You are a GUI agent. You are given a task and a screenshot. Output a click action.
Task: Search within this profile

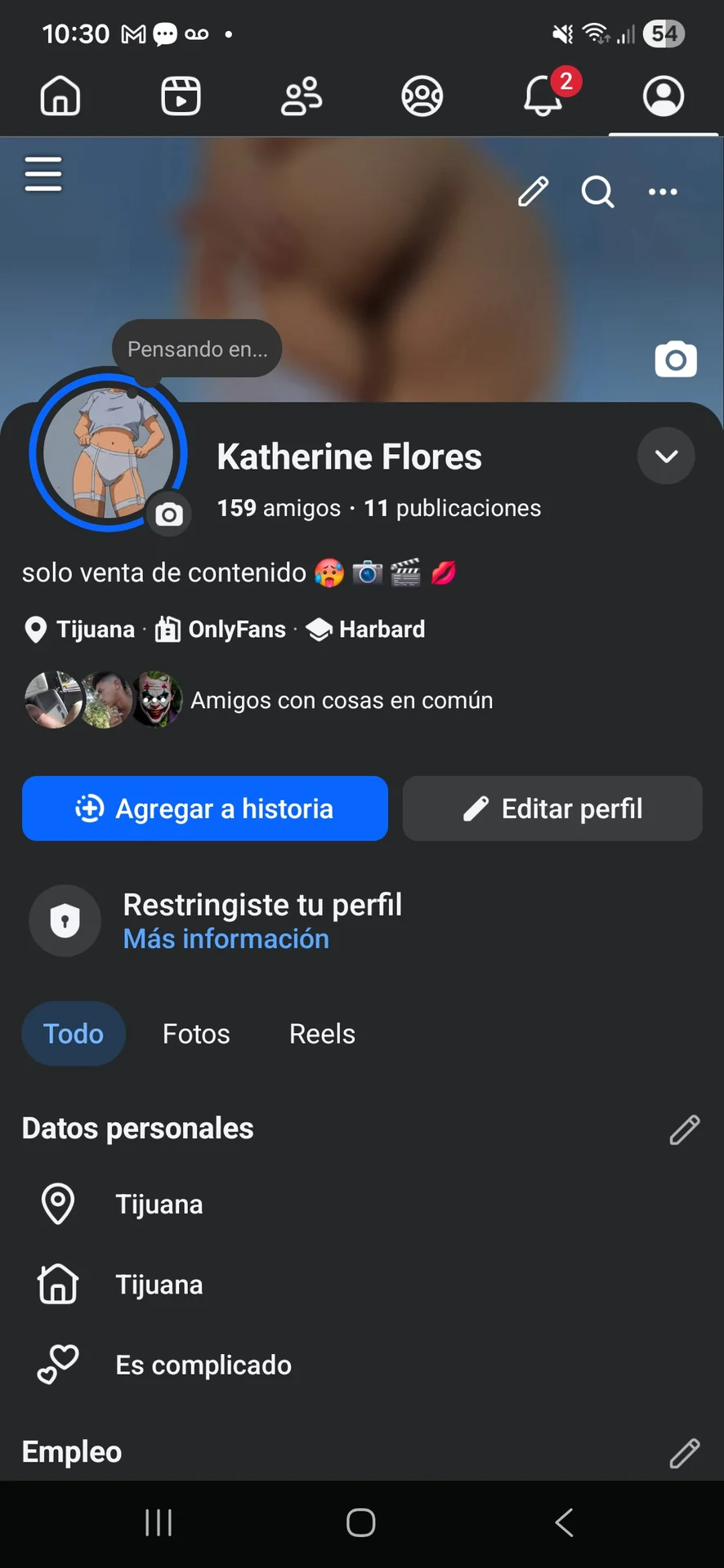point(597,193)
